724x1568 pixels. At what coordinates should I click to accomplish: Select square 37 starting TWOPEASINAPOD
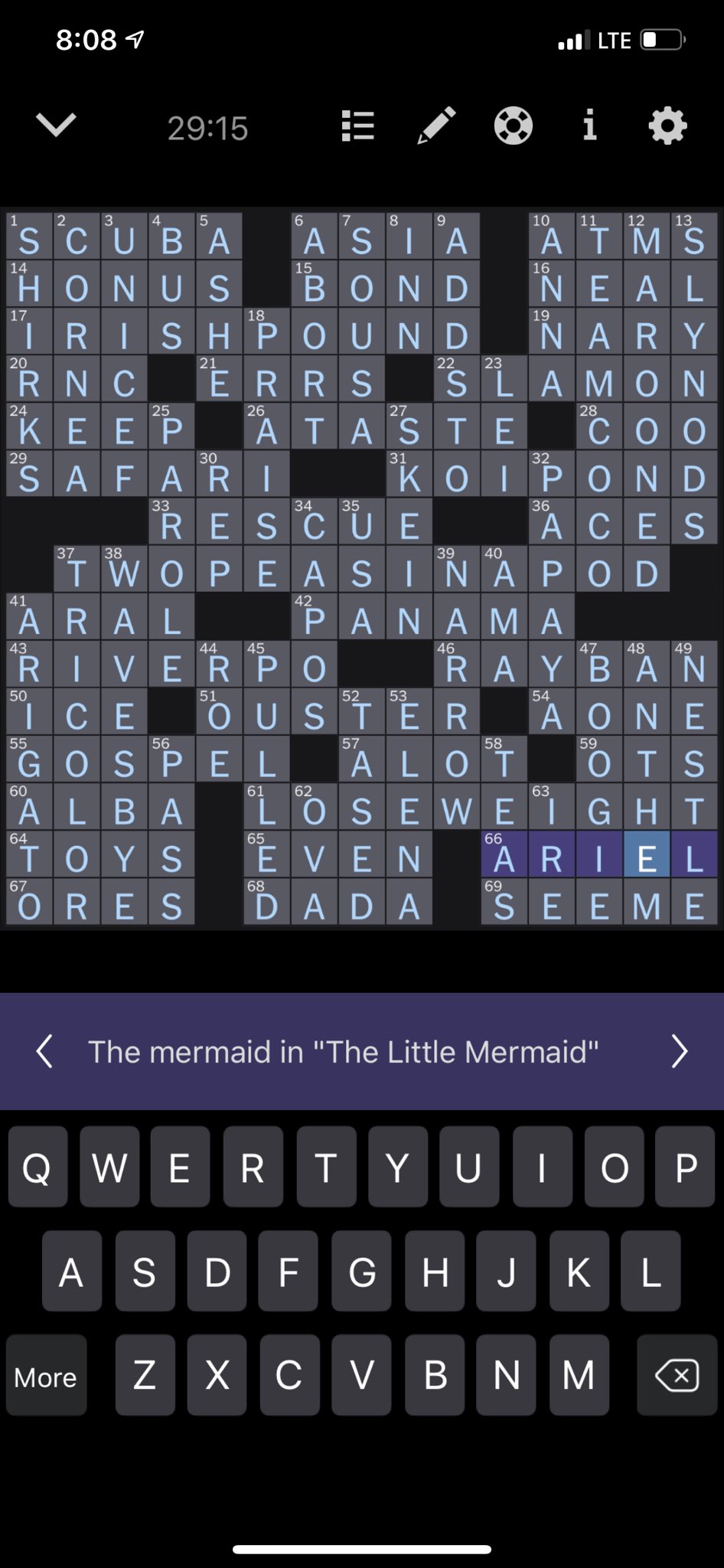point(77,571)
